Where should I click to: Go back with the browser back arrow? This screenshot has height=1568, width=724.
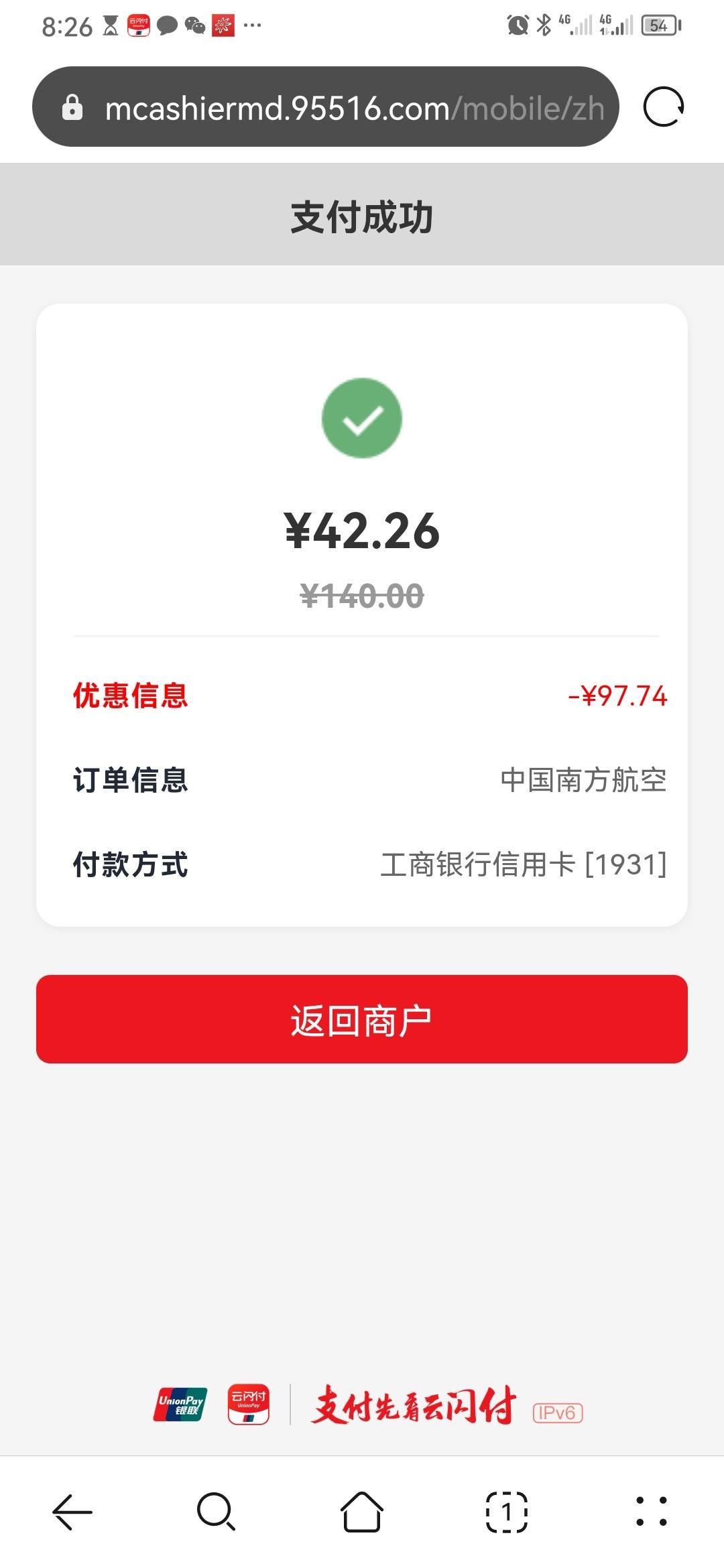tap(72, 1512)
